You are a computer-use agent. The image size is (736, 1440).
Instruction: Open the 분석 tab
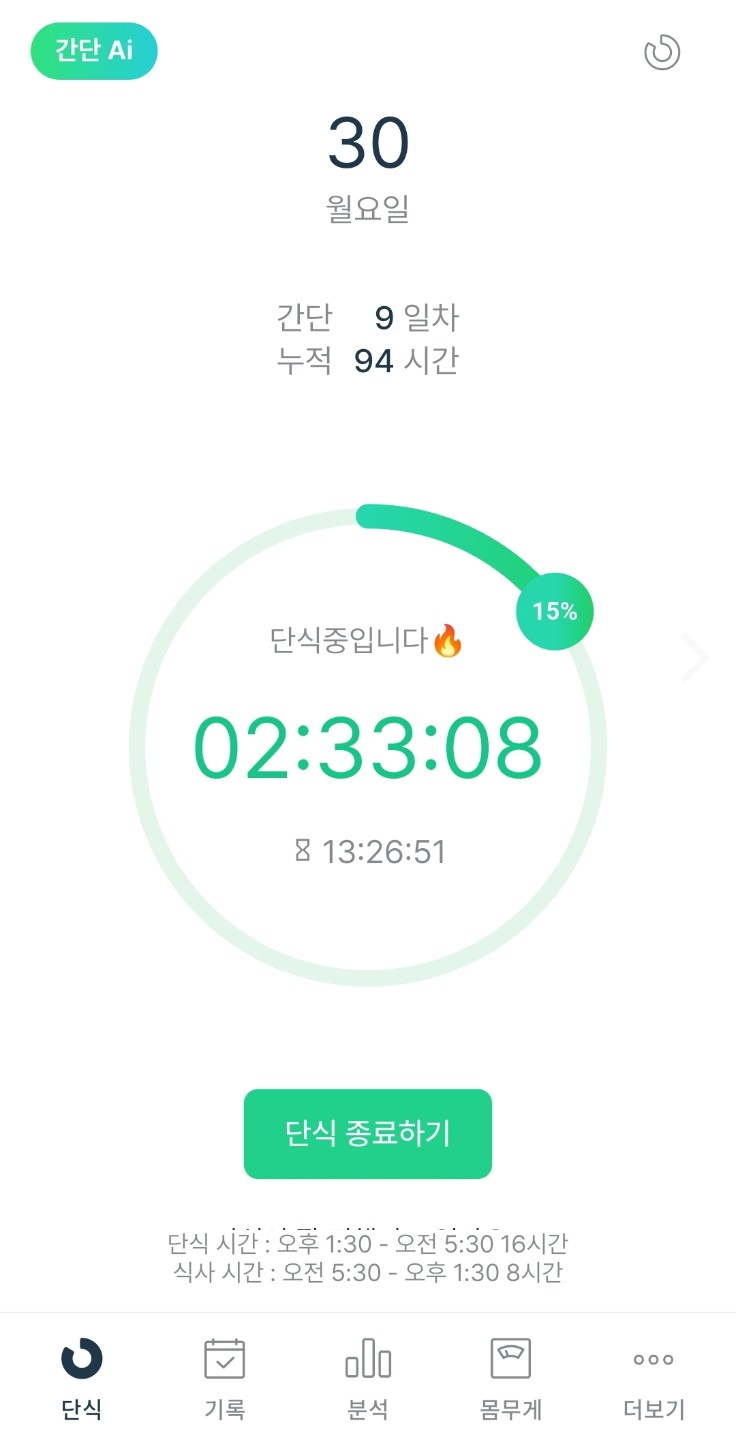tap(368, 1378)
